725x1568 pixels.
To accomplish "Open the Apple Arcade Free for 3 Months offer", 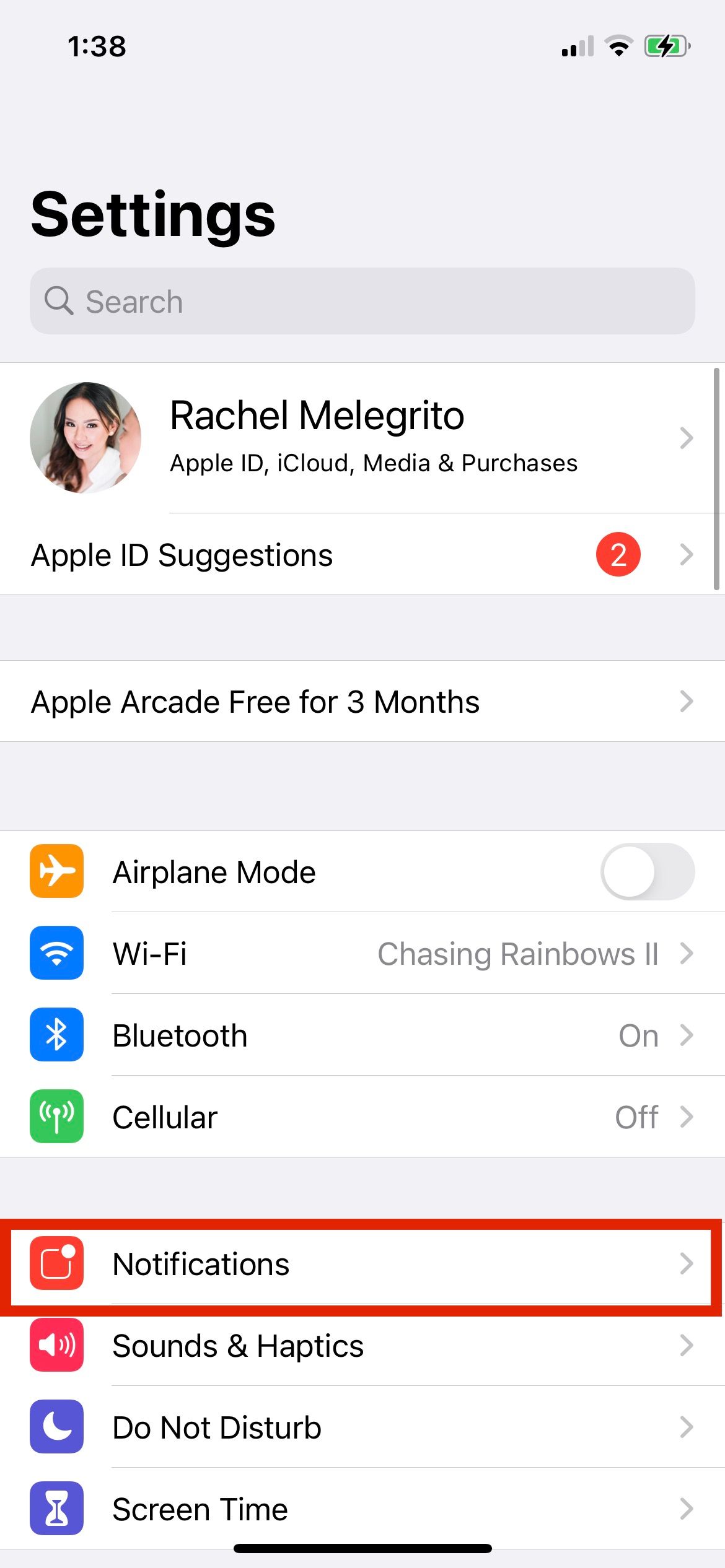I will 362,702.
